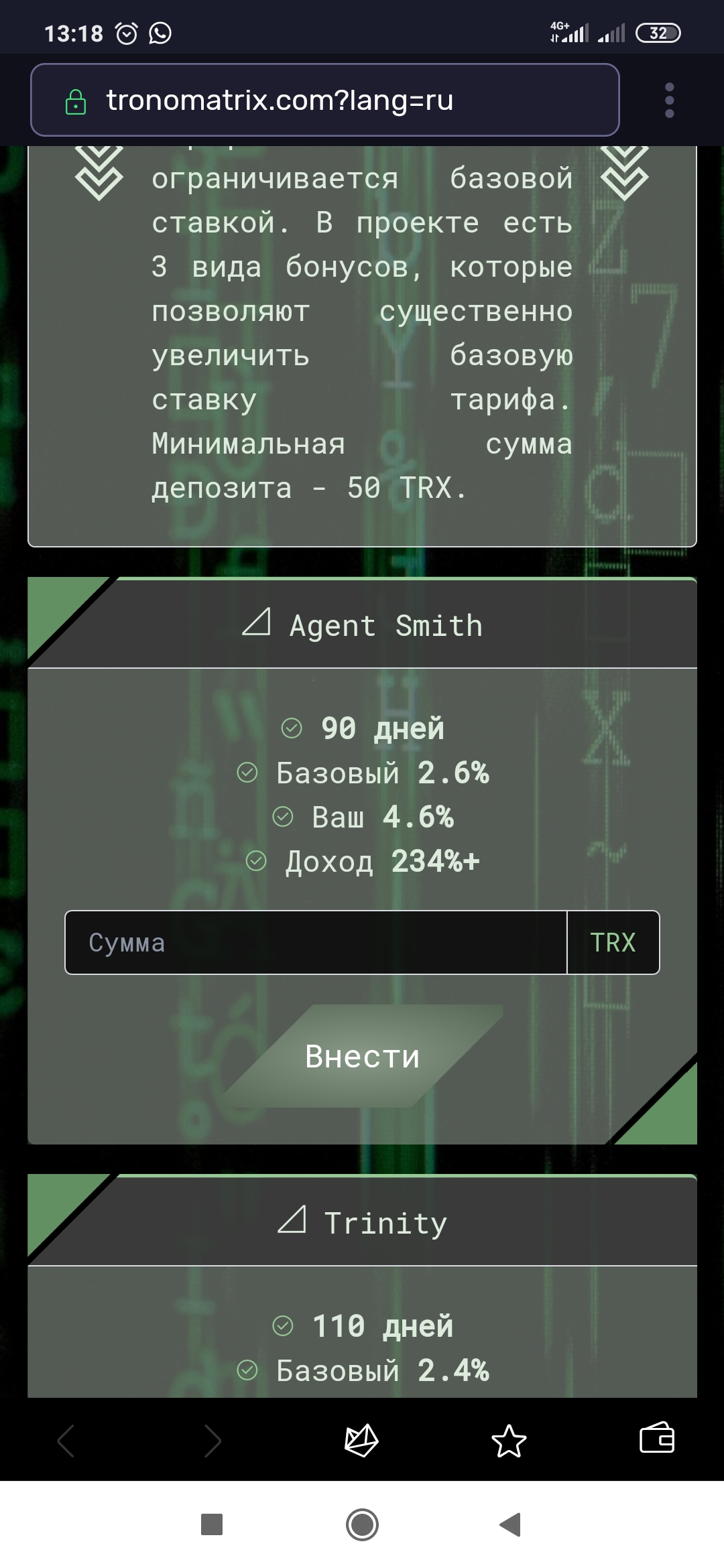Tap the Внести deposit button
Image resolution: width=724 pixels, height=1568 pixels.
tap(362, 1056)
